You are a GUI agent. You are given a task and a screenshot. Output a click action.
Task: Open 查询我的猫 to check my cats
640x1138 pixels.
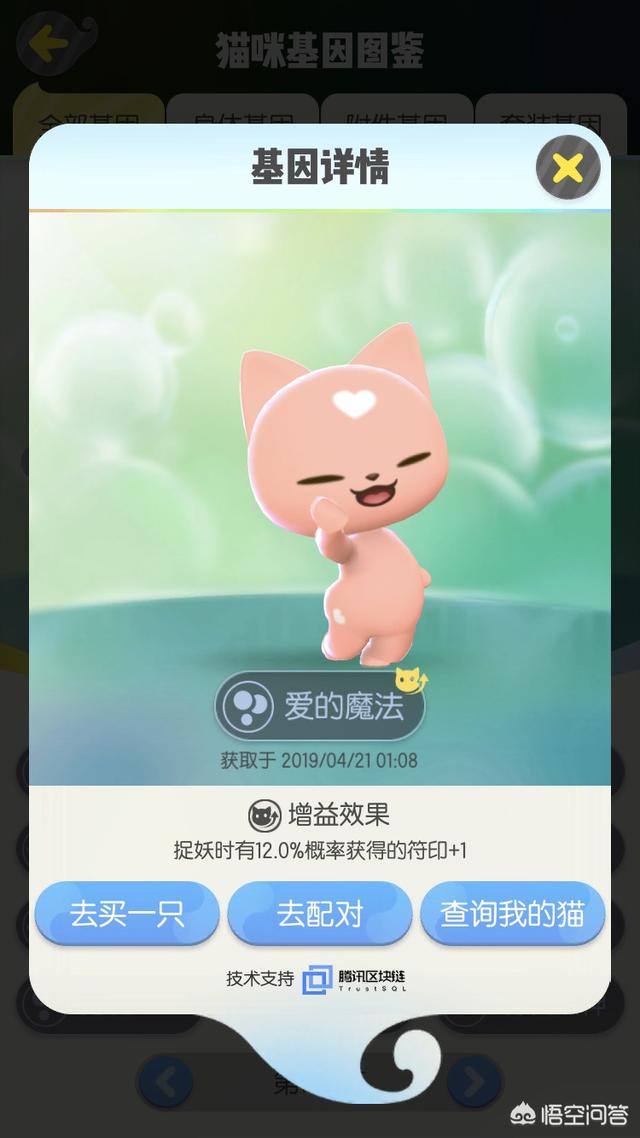click(512, 913)
